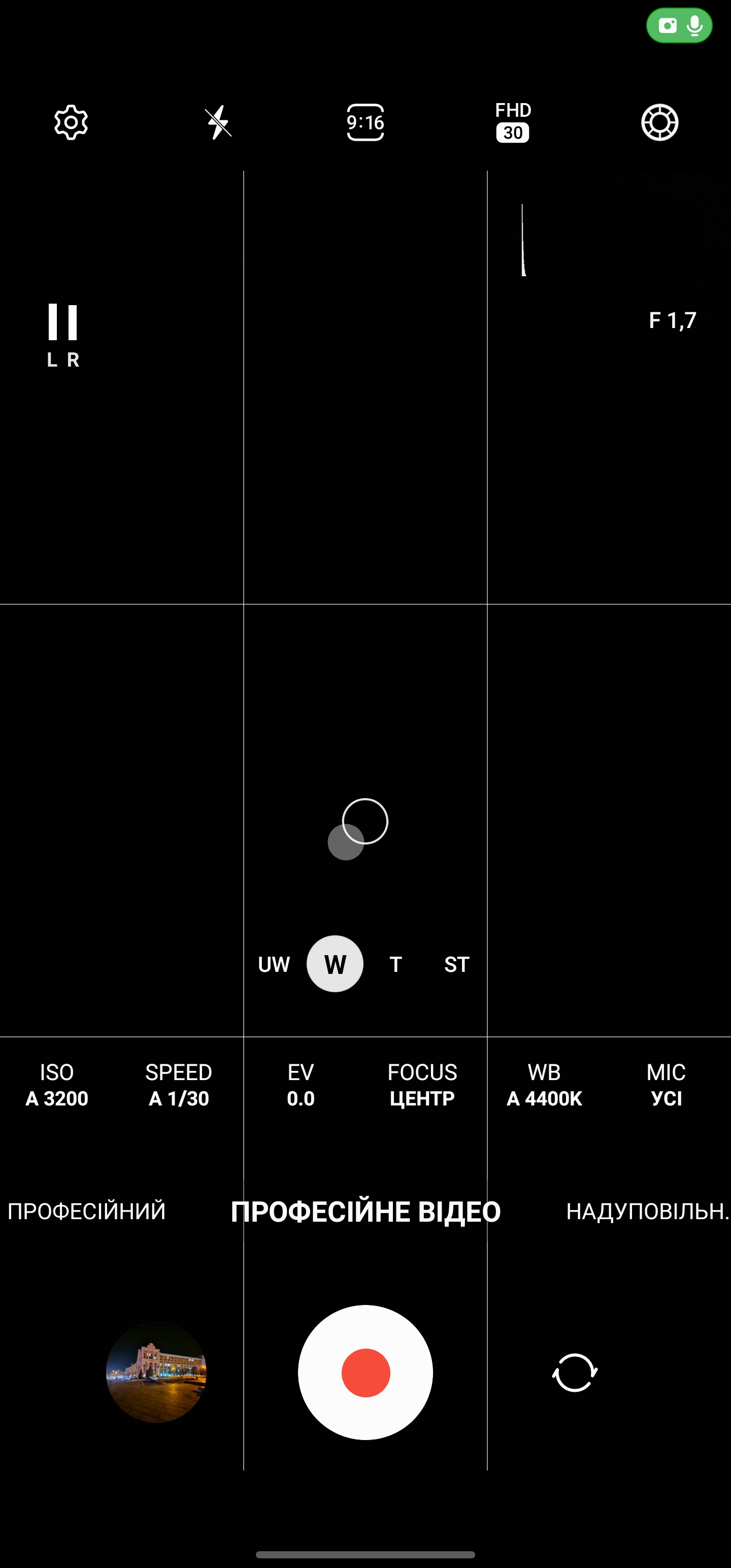Start recording video with red button
Image resolution: width=731 pixels, height=1568 pixels.
tap(365, 1373)
